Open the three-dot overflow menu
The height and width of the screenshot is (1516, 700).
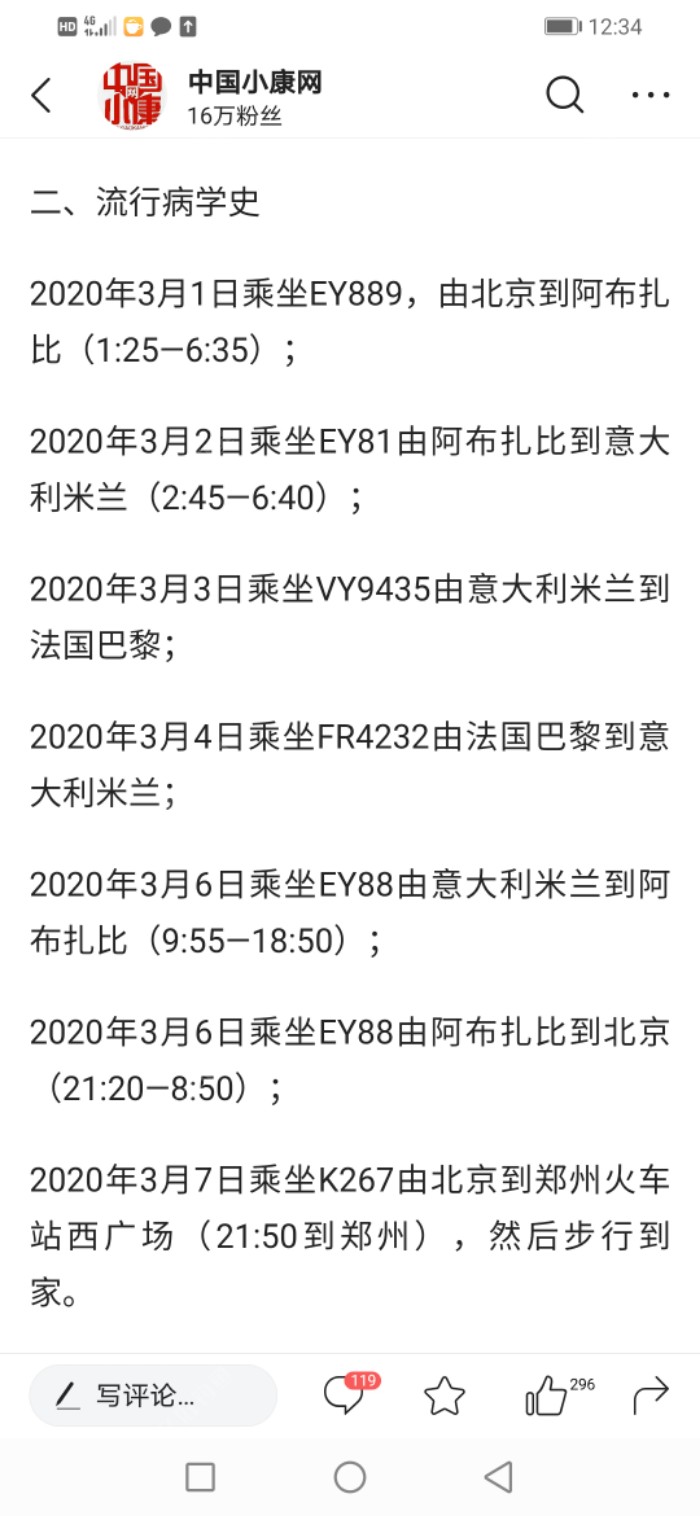pyautogui.click(x=650, y=96)
